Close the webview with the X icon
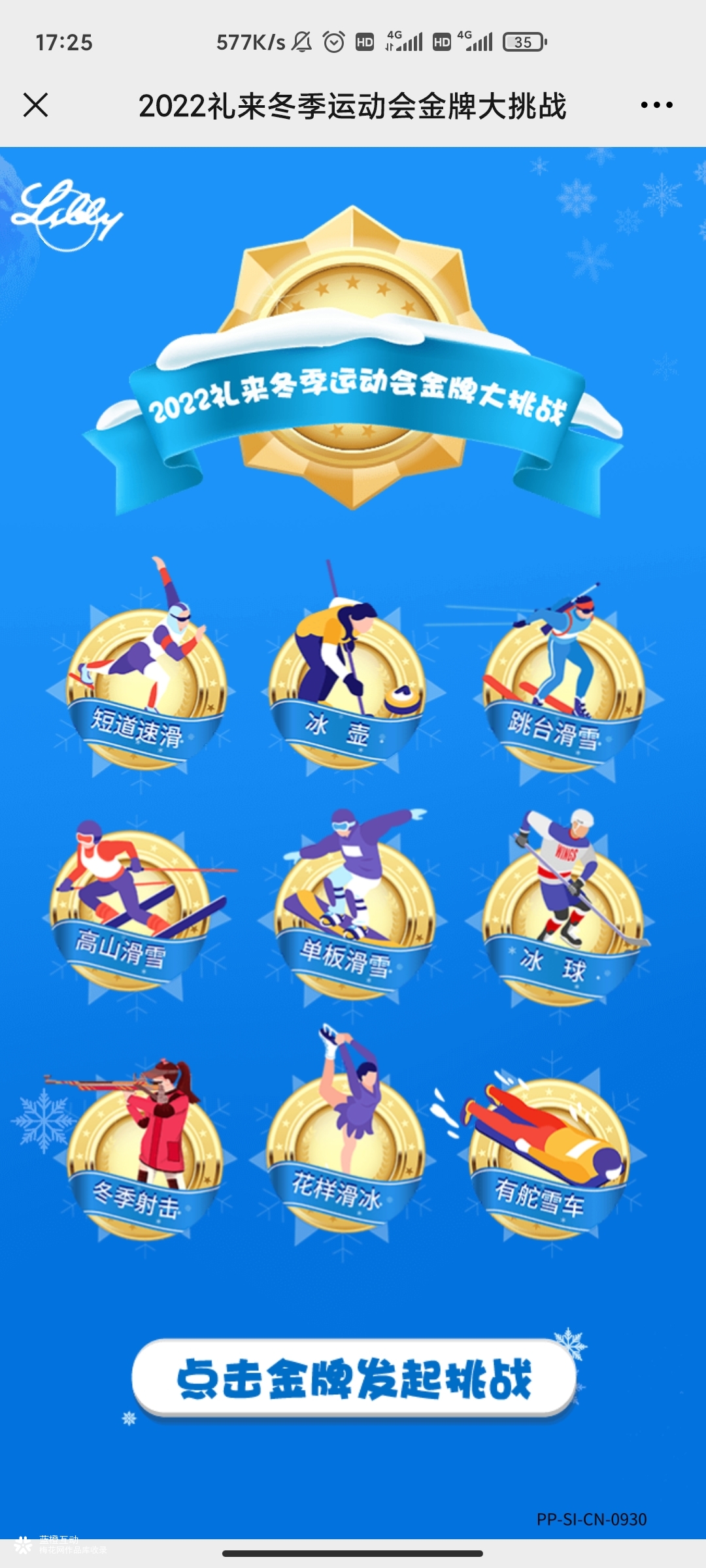 pos(35,105)
